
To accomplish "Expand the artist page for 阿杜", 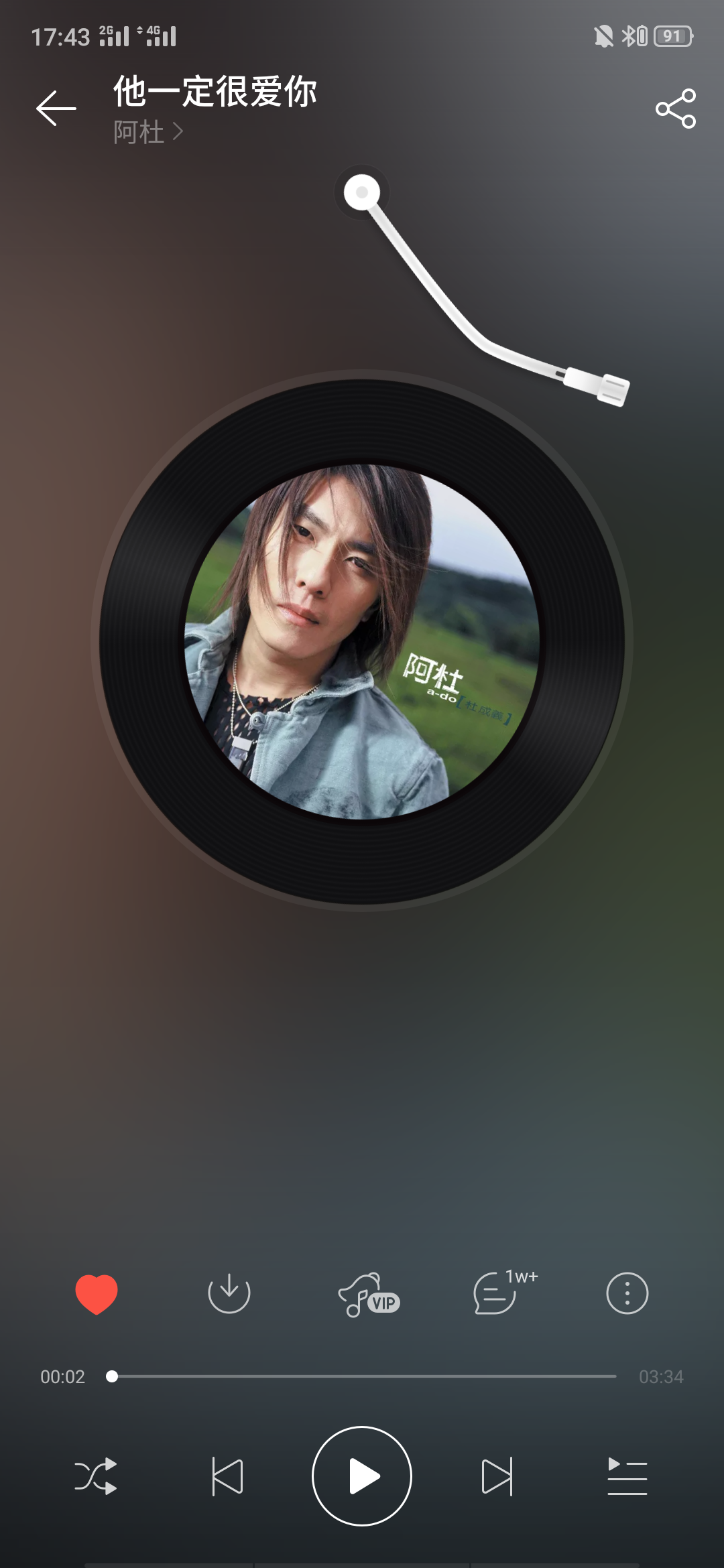I will pyautogui.click(x=137, y=133).
